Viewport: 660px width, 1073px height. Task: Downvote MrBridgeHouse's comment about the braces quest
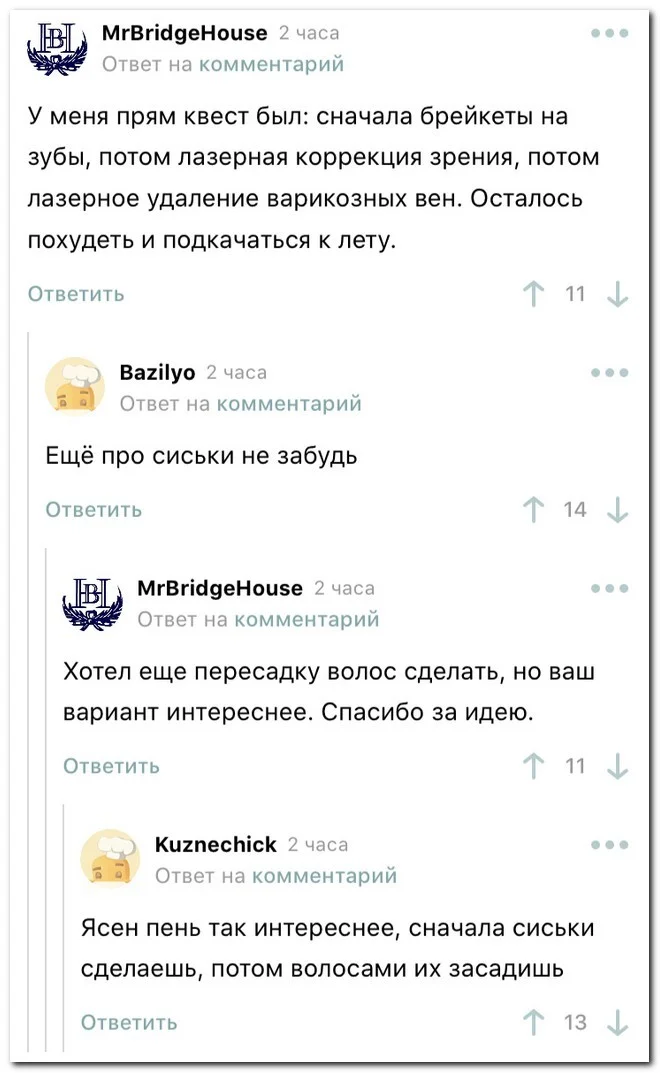[x=618, y=294]
